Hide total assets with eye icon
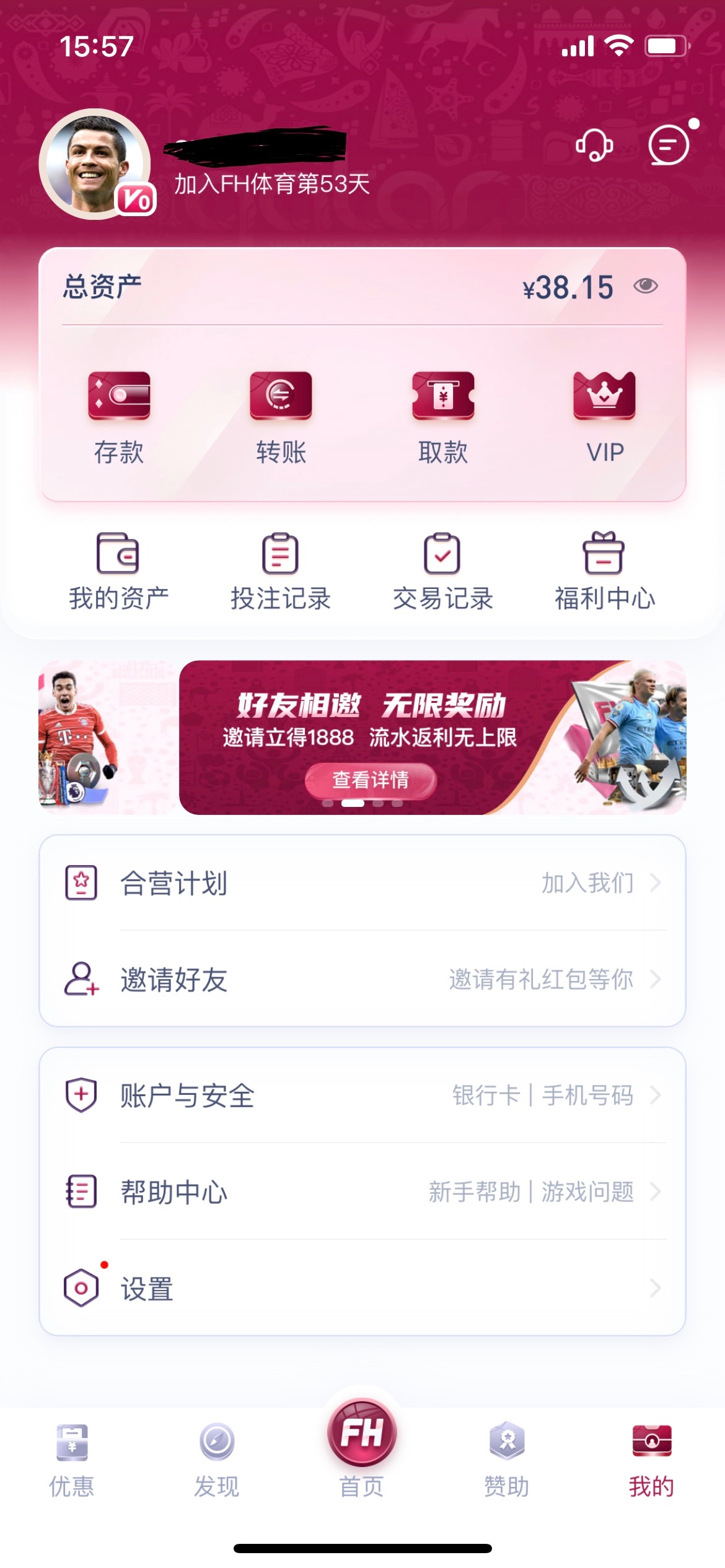The image size is (725, 1568). click(x=646, y=286)
